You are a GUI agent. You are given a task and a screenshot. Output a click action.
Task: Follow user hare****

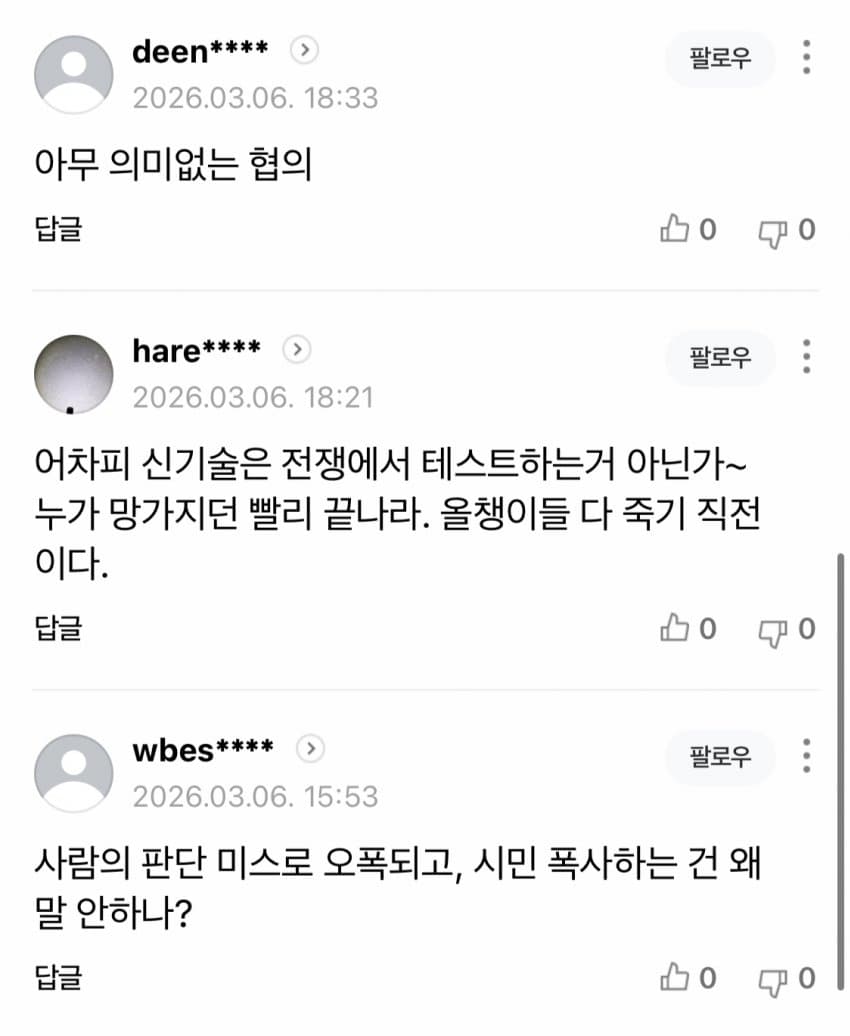(x=720, y=357)
